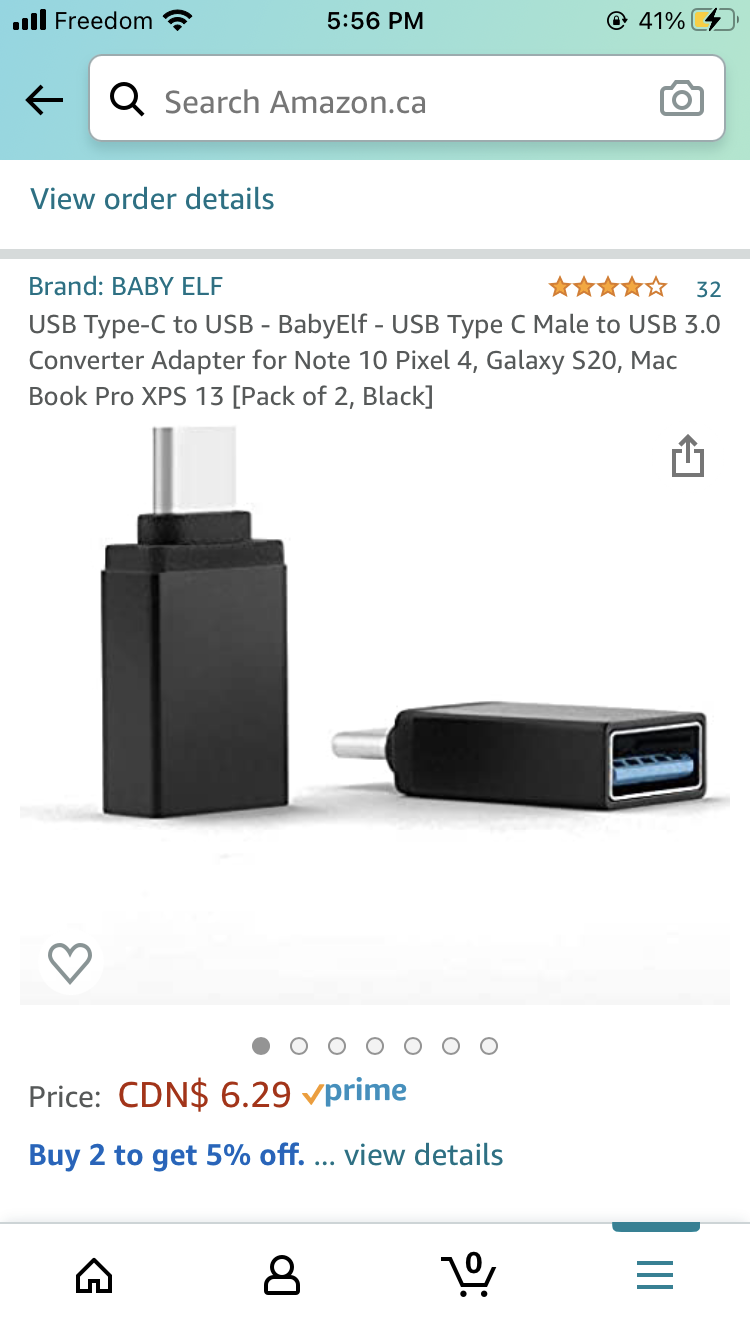Open the shopping cart tab
The width and height of the screenshot is (750, 1334).
tap(469, 1275)
